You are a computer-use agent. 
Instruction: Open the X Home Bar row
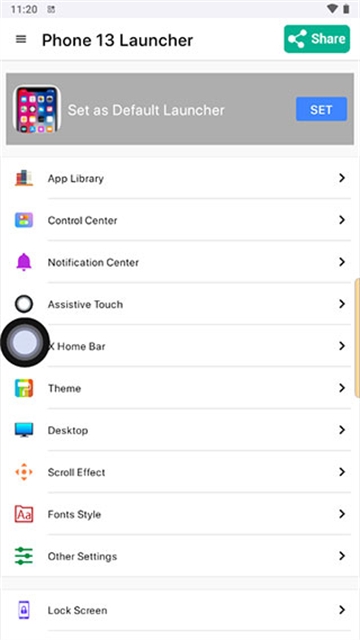[180, 347]
